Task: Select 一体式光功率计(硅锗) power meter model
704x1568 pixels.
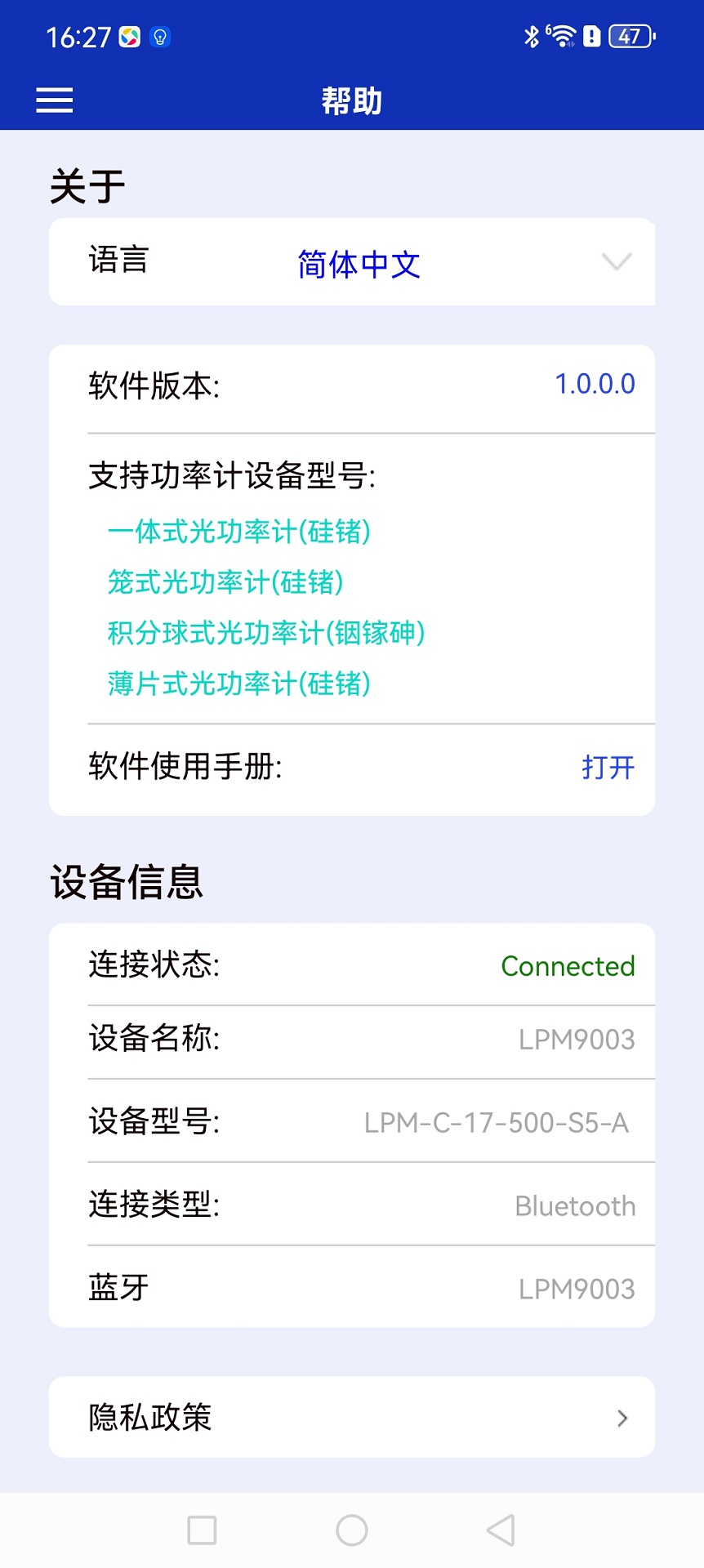Action: click(x=240, y=532)
